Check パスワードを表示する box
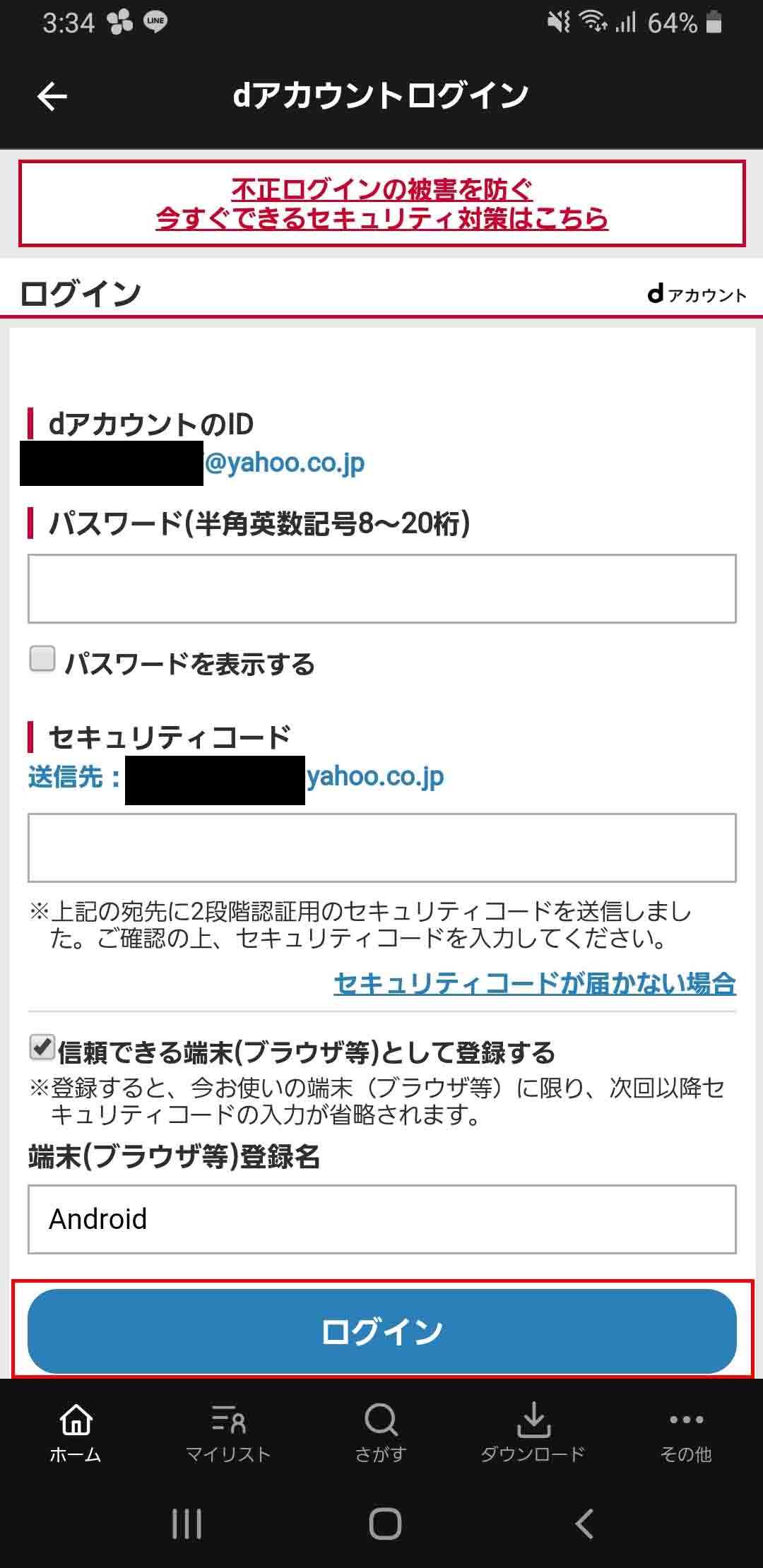The height and width of the screenshot is (1568, 763). click(x=42, y=659)
